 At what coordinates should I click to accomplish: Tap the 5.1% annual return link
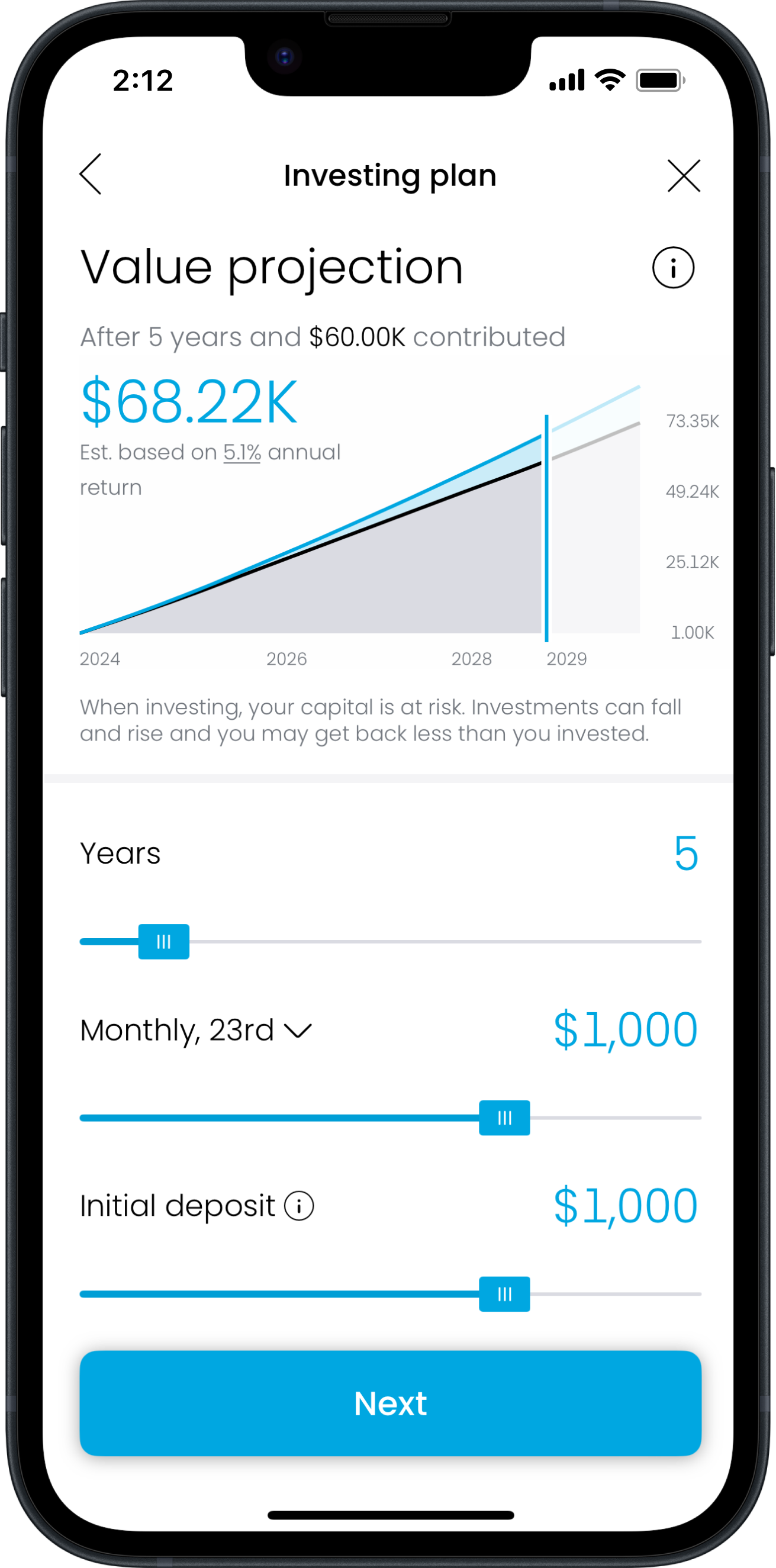[x=242, y=453]
